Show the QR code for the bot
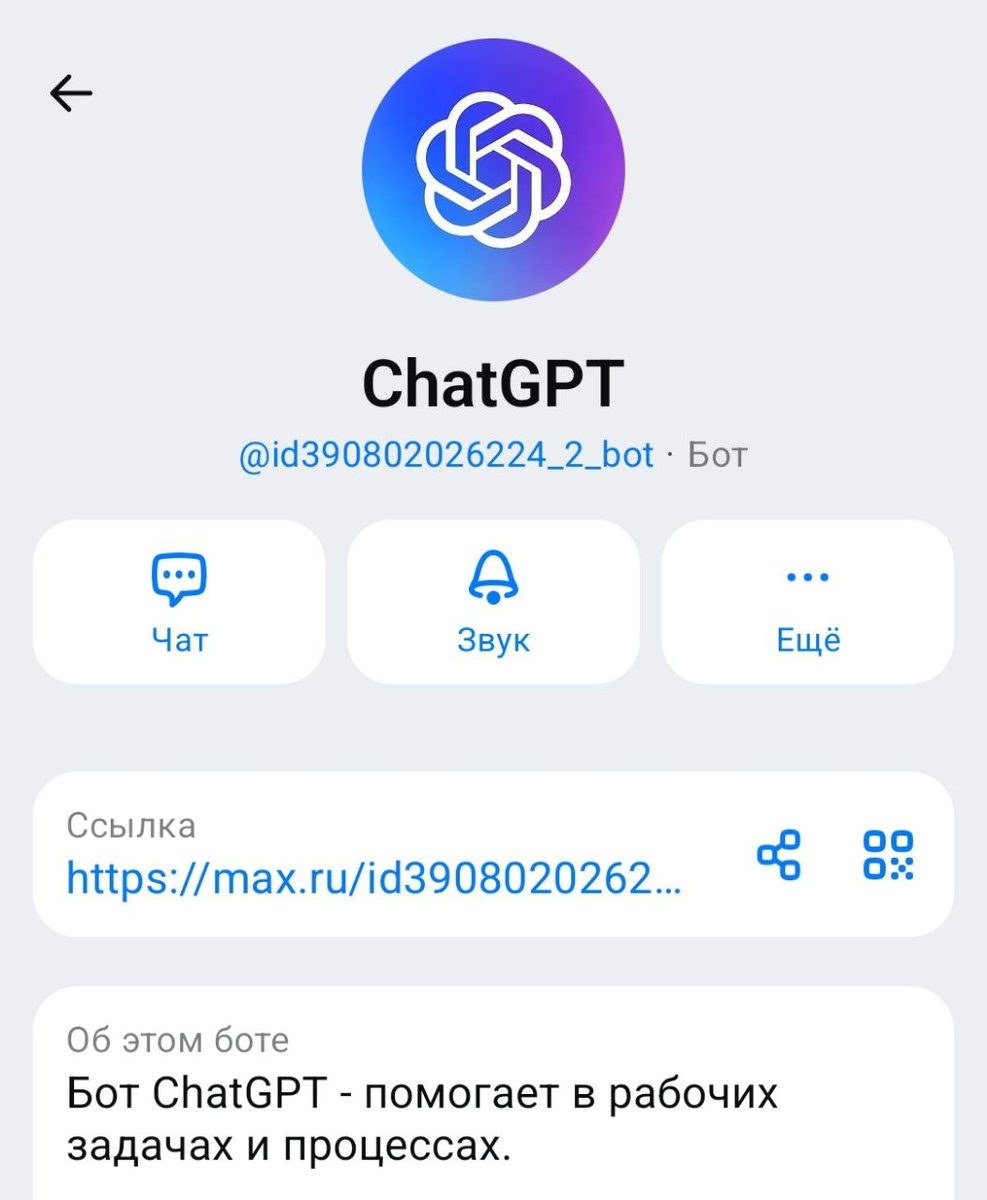 [x=888, y=855]
